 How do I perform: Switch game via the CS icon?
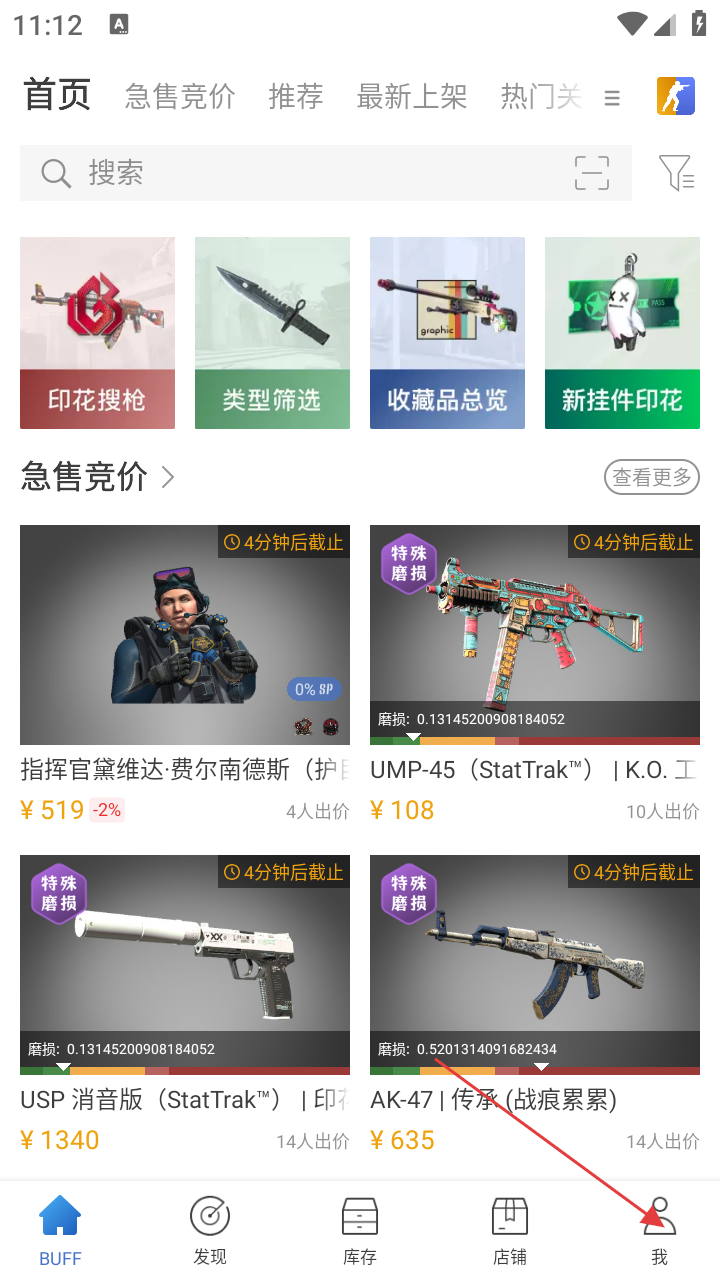coord(675,96)
